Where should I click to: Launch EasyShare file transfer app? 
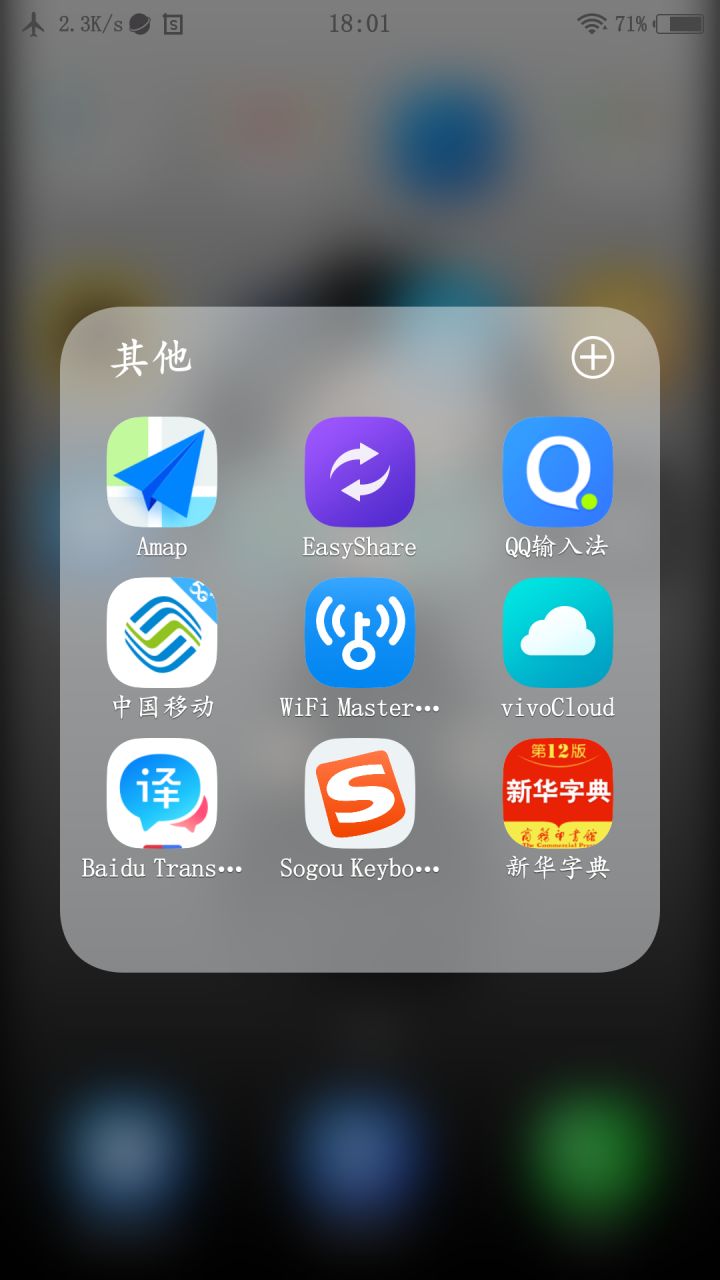pyautogui.click(x=360, y=471)
